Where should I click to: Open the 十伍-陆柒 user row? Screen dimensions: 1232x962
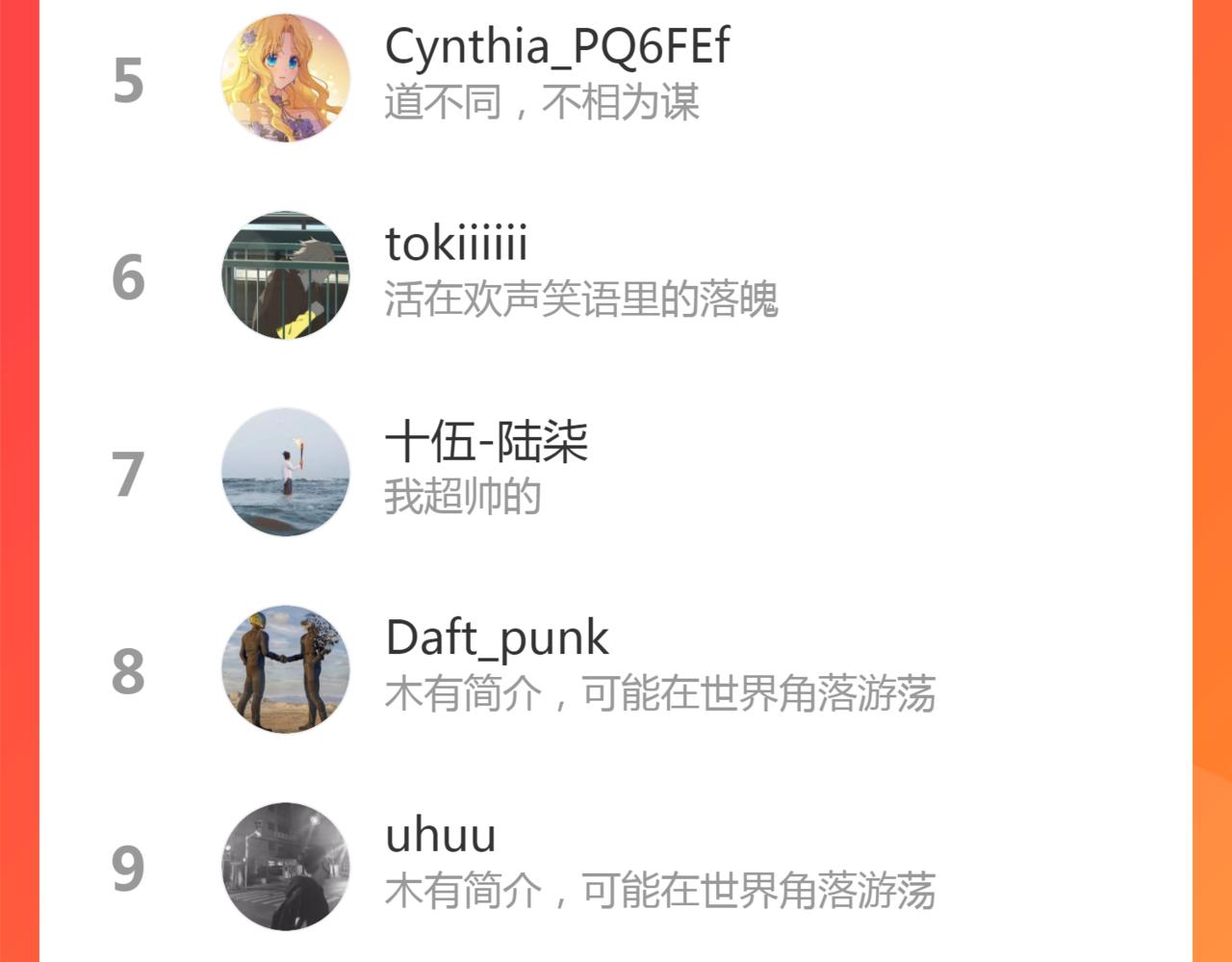click(x=616, y=472)
